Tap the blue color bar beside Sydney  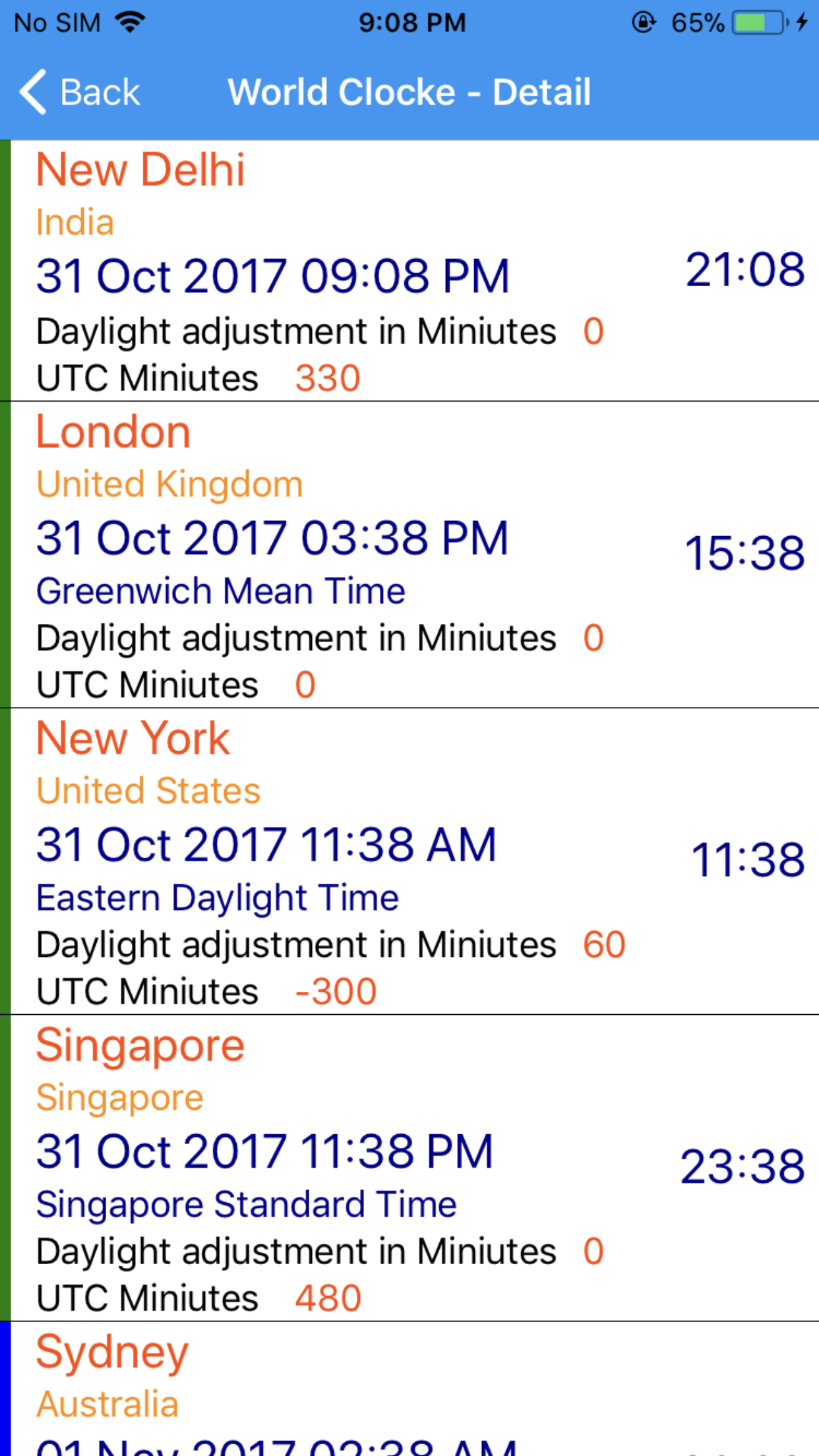point(5,1385)
